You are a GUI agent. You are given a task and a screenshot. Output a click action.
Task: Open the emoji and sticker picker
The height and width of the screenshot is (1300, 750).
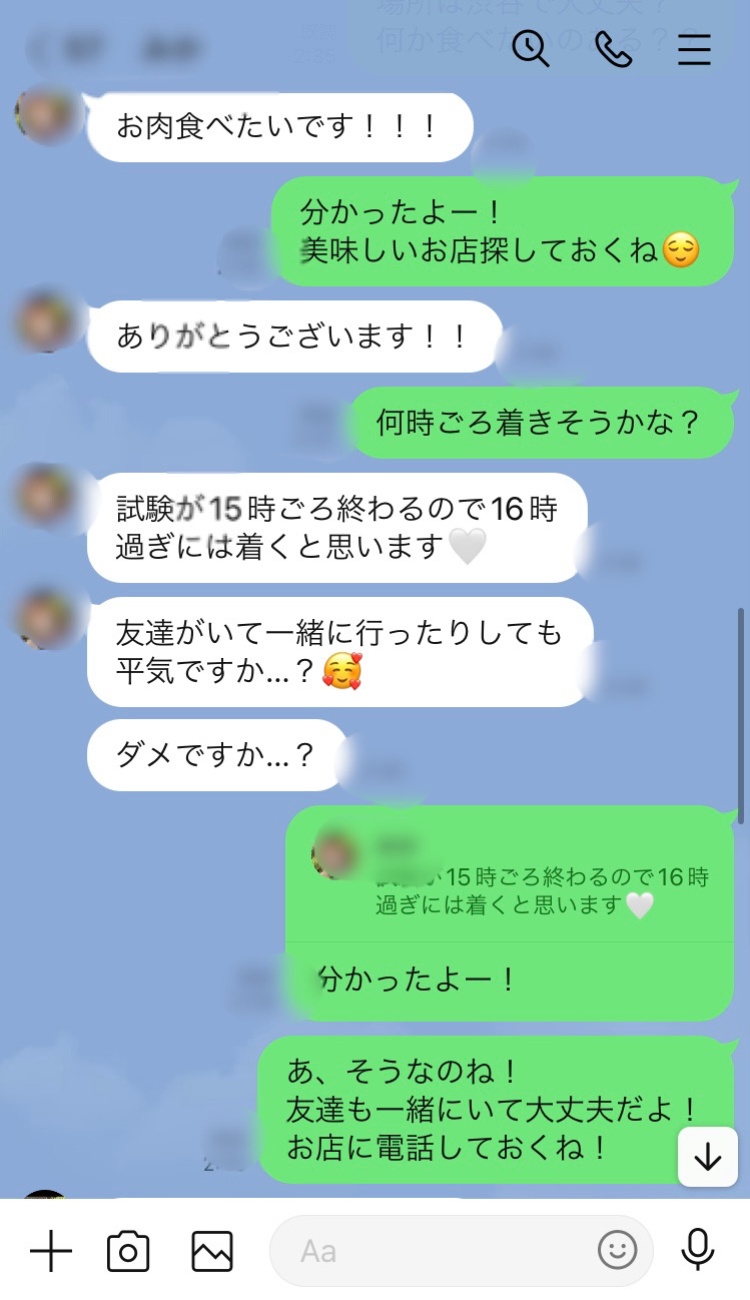click(x=617, y=1249)
